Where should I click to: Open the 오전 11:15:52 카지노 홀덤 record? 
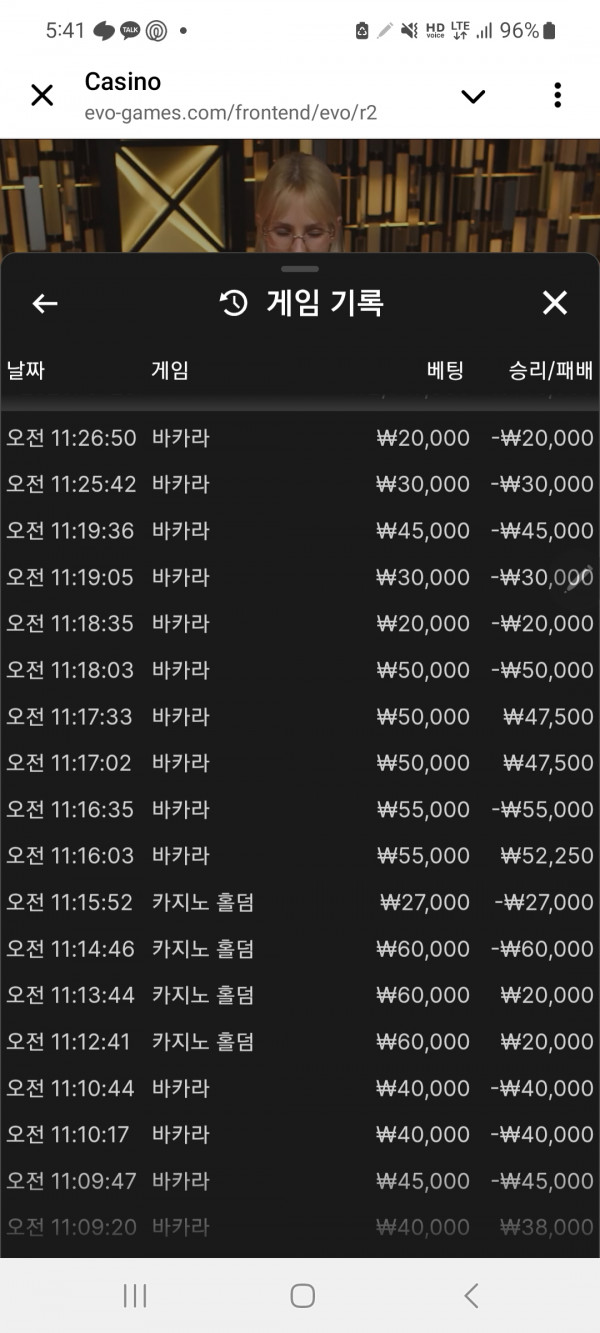point(300,903)
